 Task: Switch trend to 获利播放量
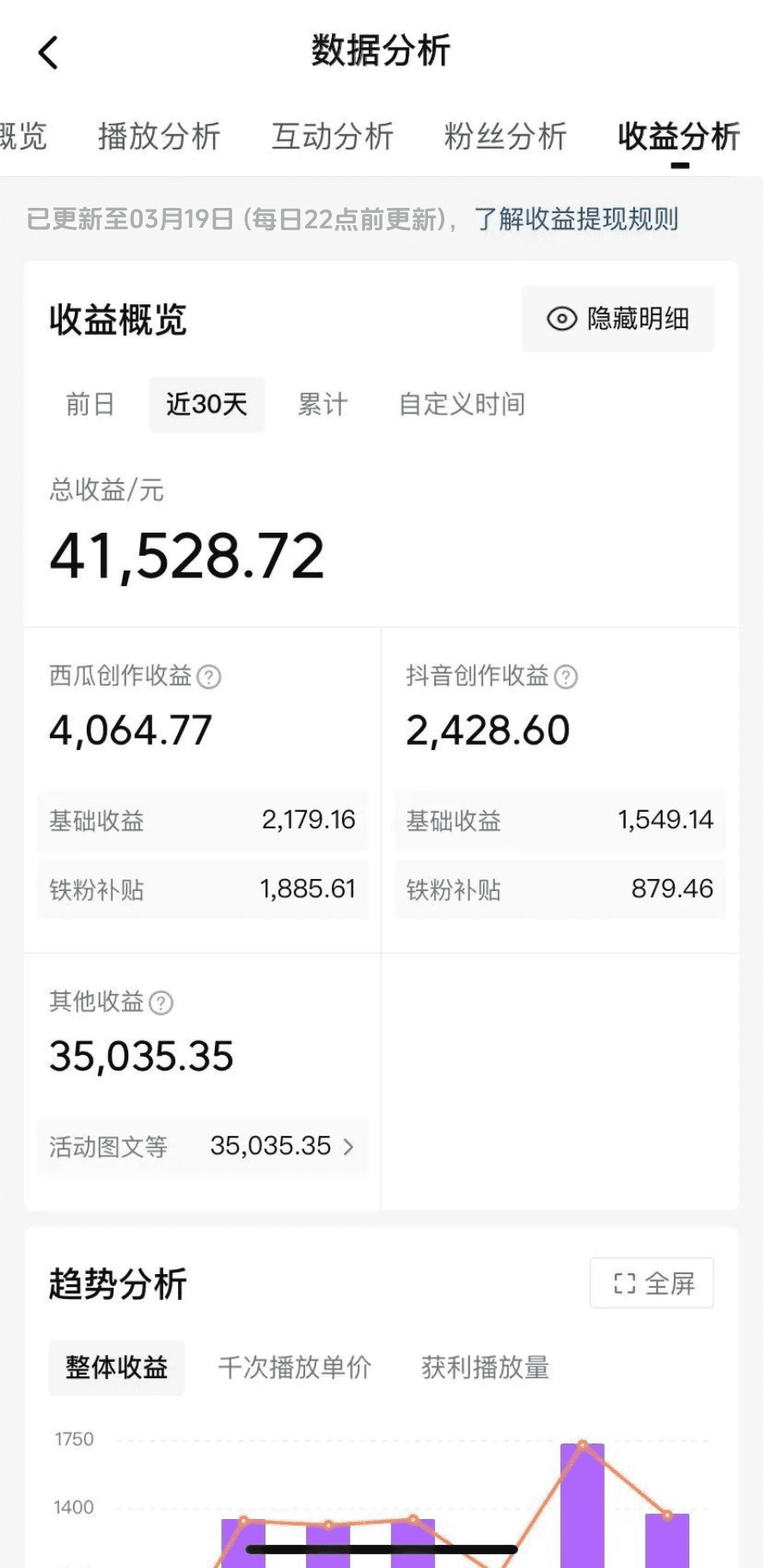pyautogui.click(x=485, y=1367)
